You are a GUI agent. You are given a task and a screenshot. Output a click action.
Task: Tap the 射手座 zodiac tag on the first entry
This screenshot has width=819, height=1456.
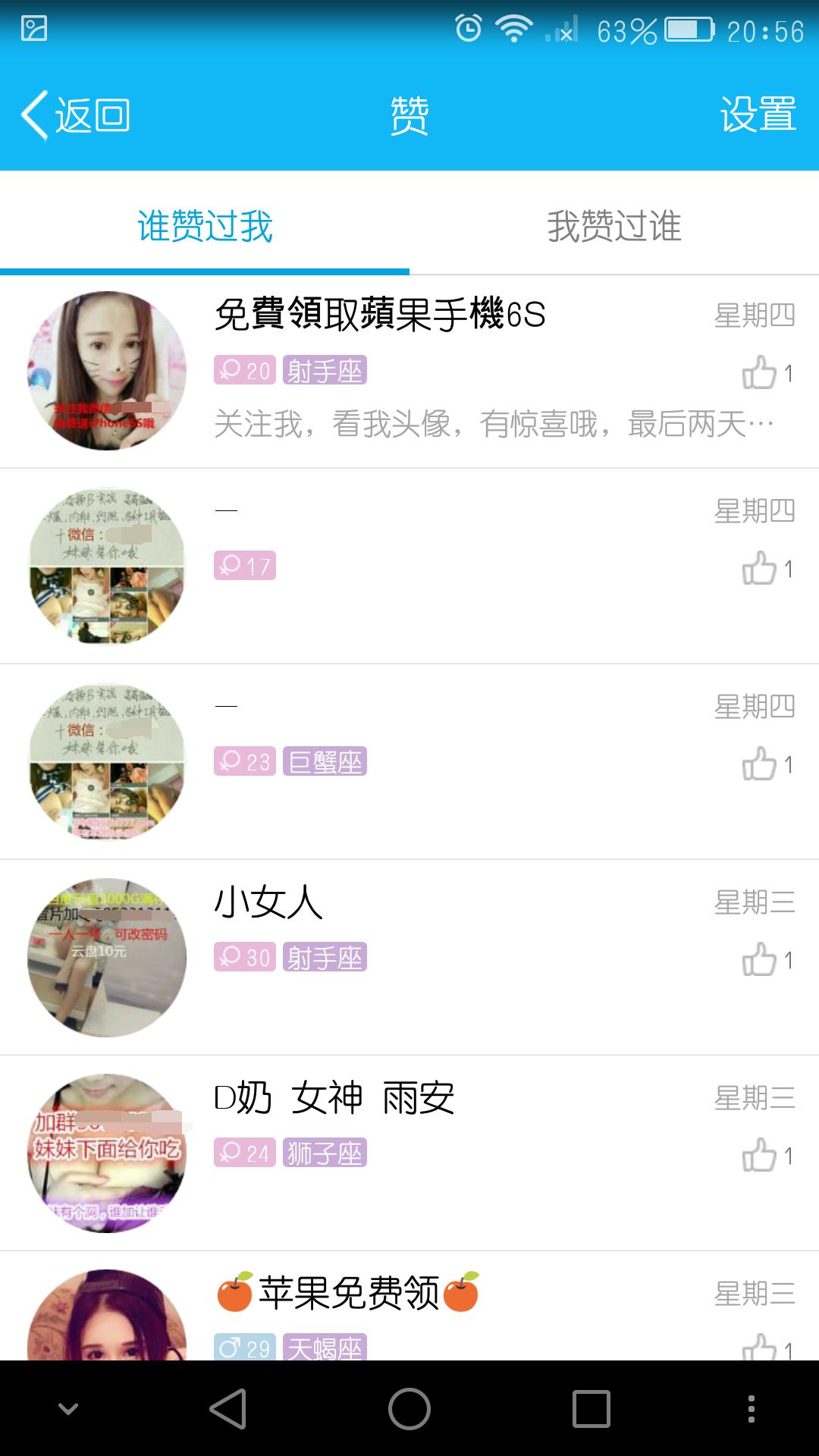pyautogui.click(x=325, y=372)
